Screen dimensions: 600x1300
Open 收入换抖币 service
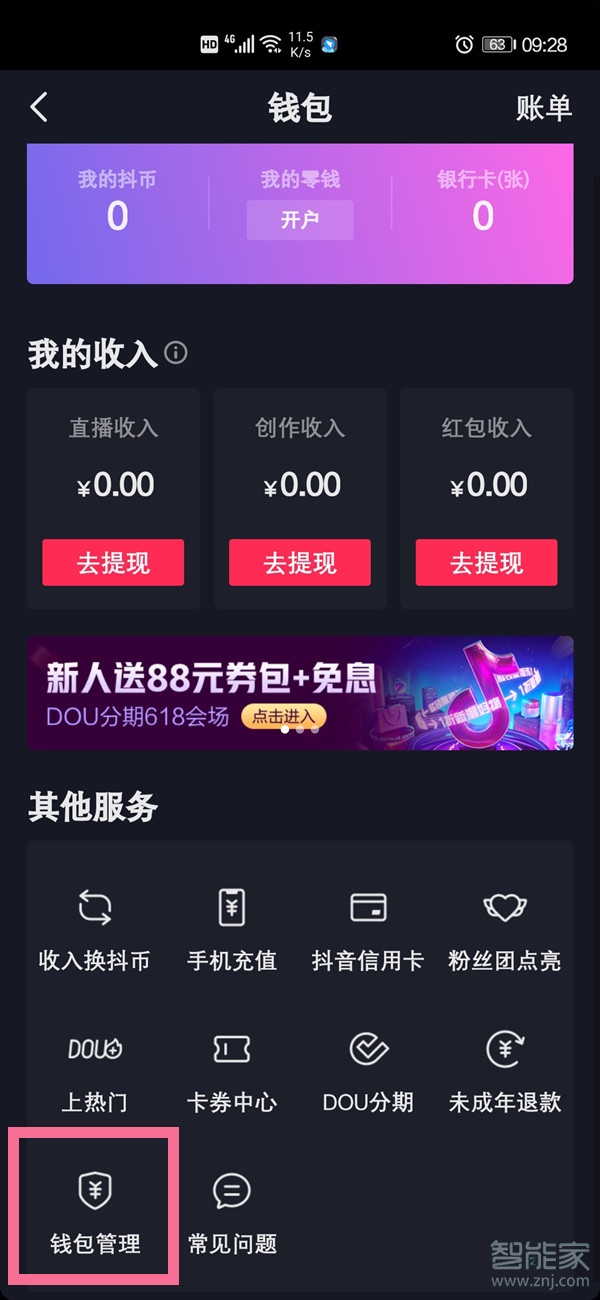point(94,930)
